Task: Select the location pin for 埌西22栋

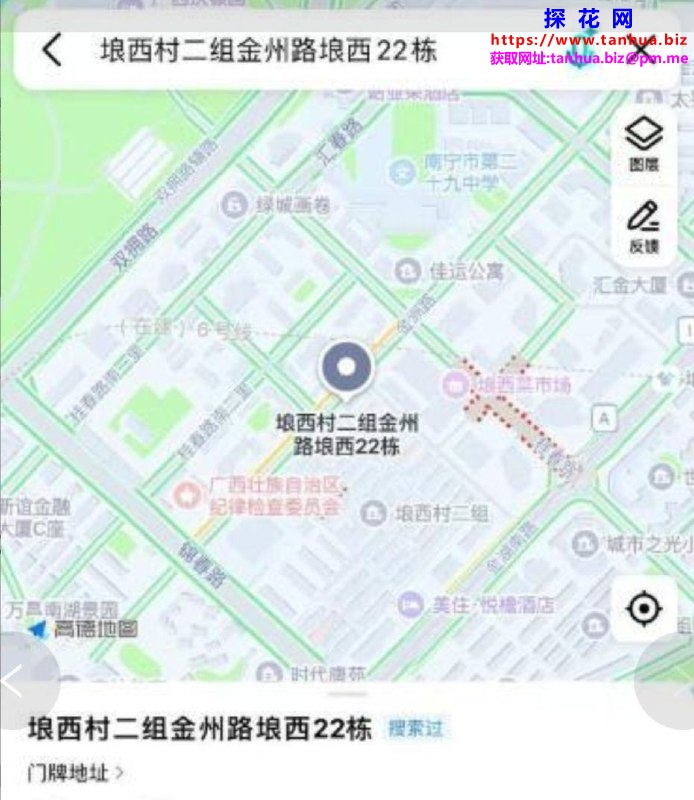Action: coord(346,368)
